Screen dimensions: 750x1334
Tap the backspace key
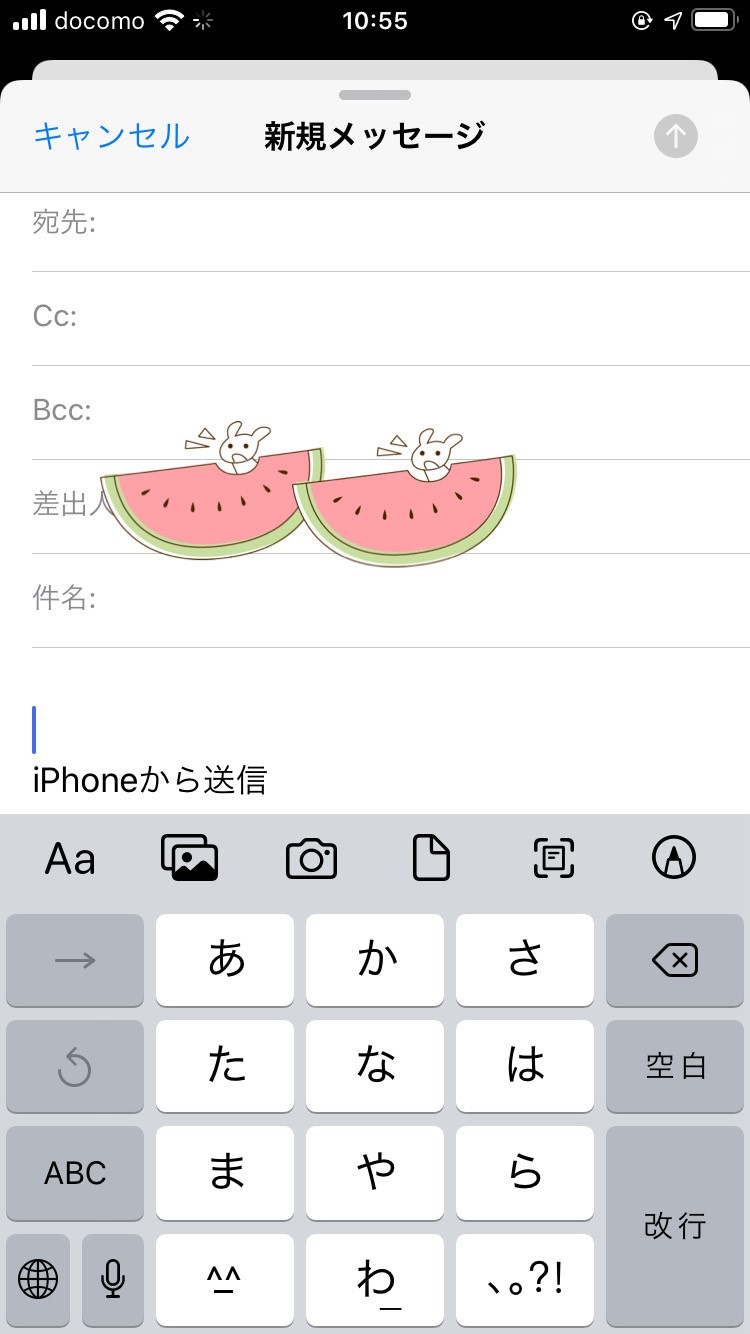(x=675, y=961)
